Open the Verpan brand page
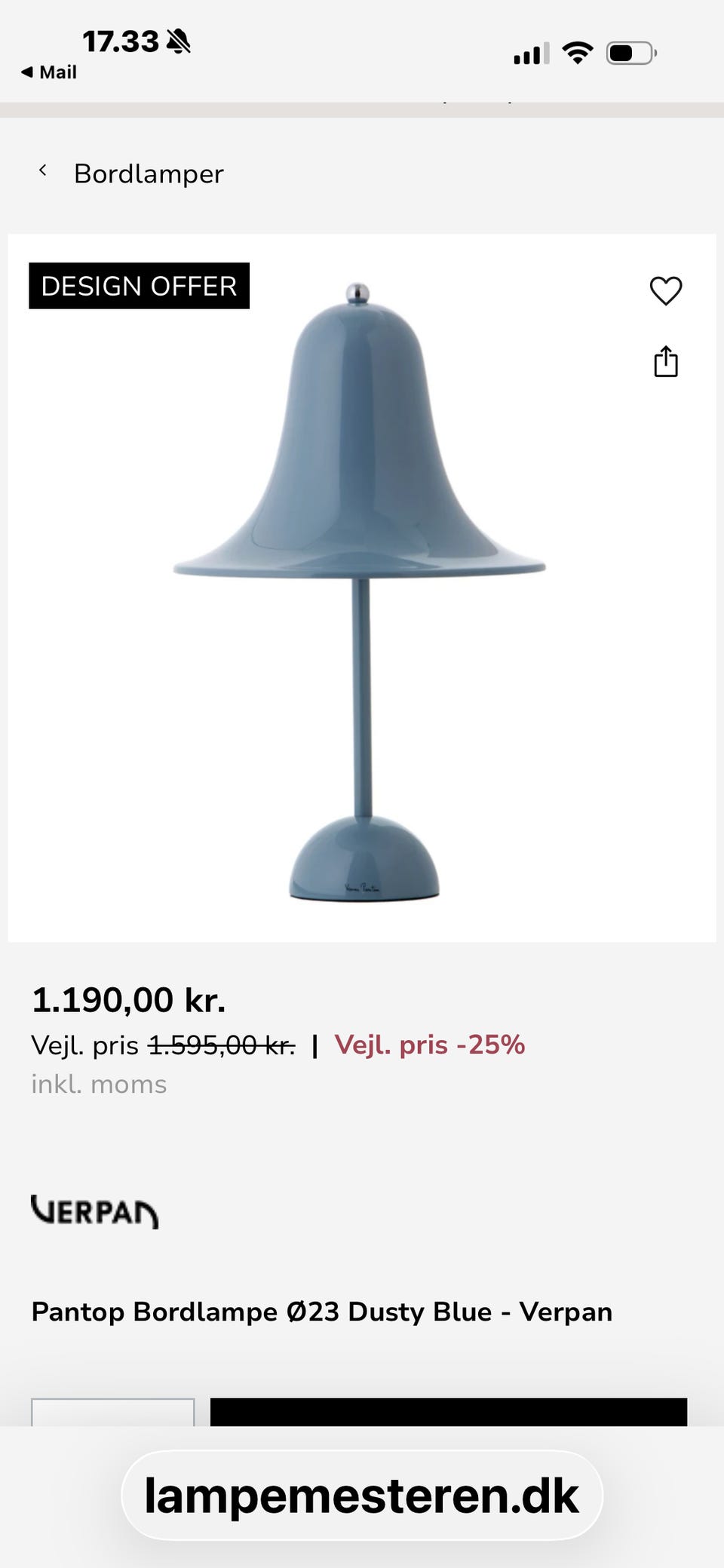The height and width of the screenshot is (1568, 724). click(x=95, y=1211)
